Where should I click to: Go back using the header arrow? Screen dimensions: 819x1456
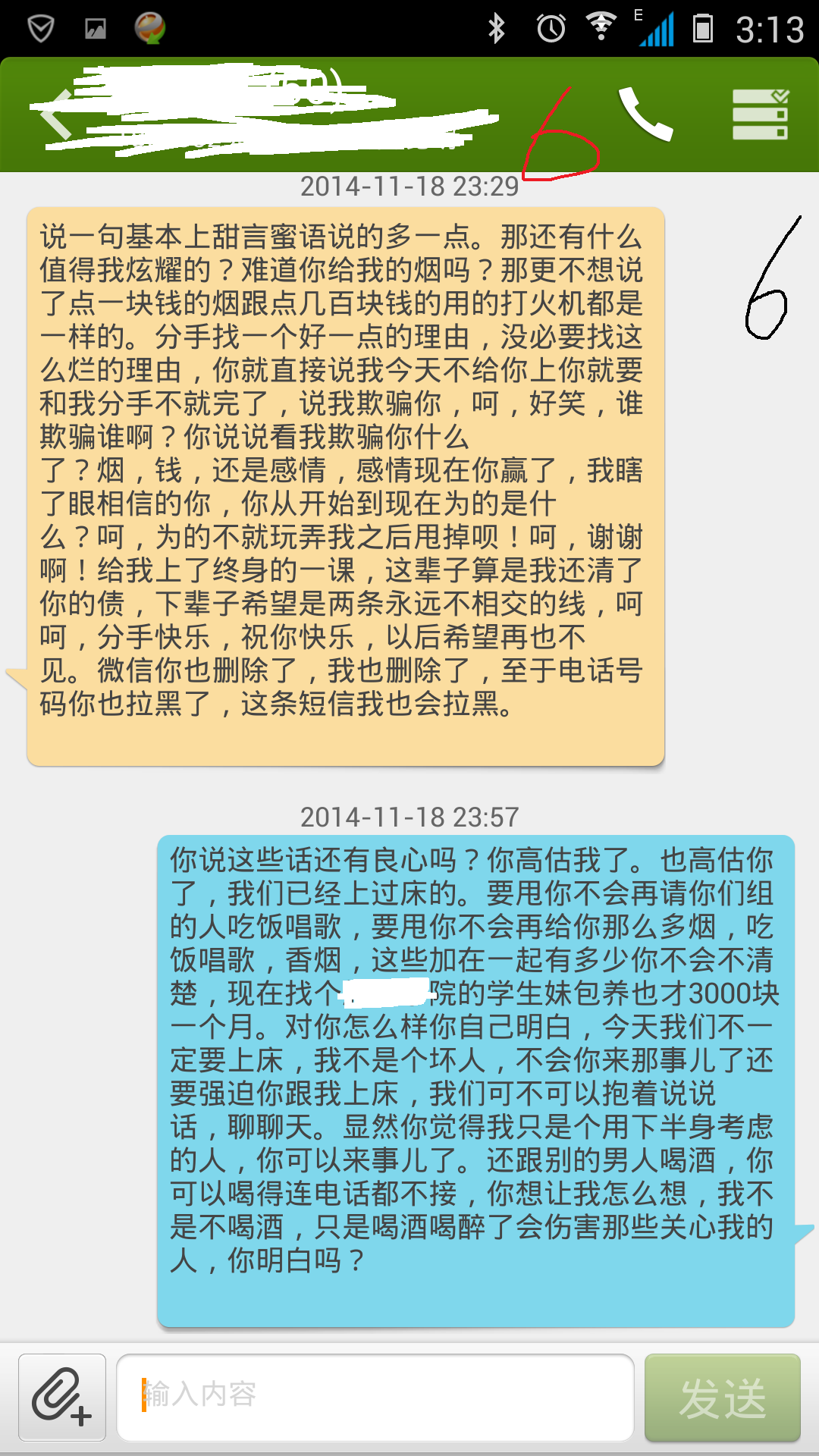coord(55,115)
